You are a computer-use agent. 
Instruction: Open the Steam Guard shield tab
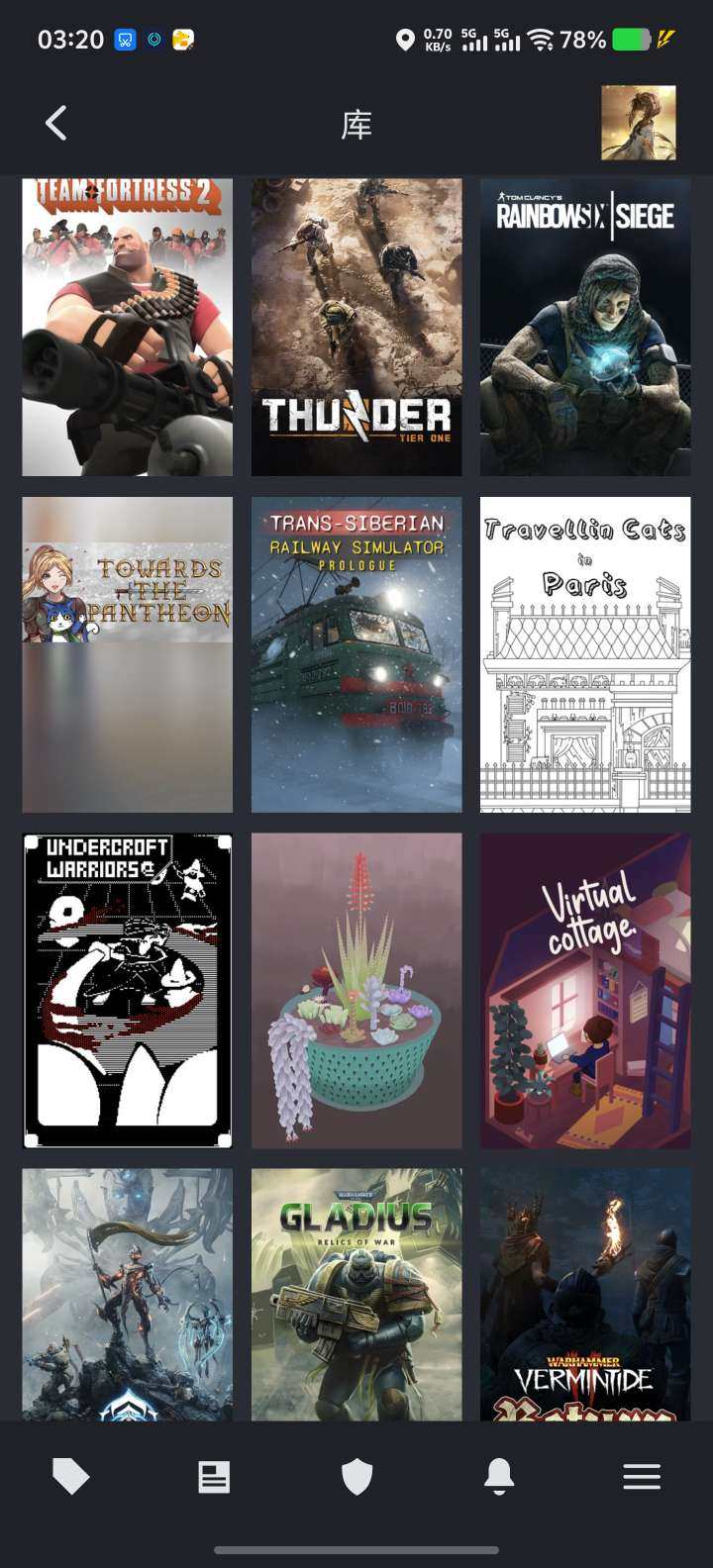click(x=356, y=1477)
